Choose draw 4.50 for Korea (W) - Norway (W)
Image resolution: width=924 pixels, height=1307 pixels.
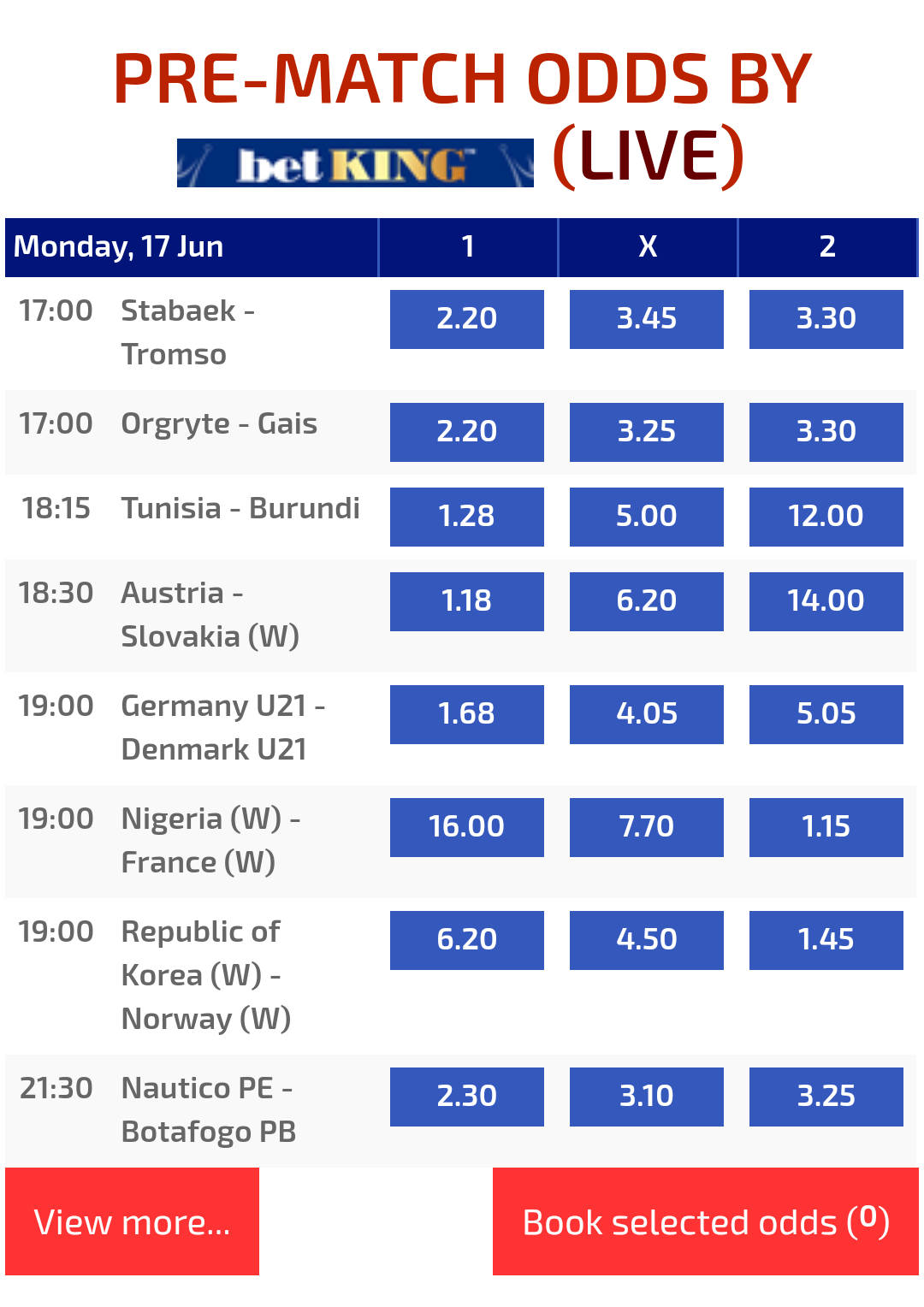pyautogui.click(x=646, y=940)
